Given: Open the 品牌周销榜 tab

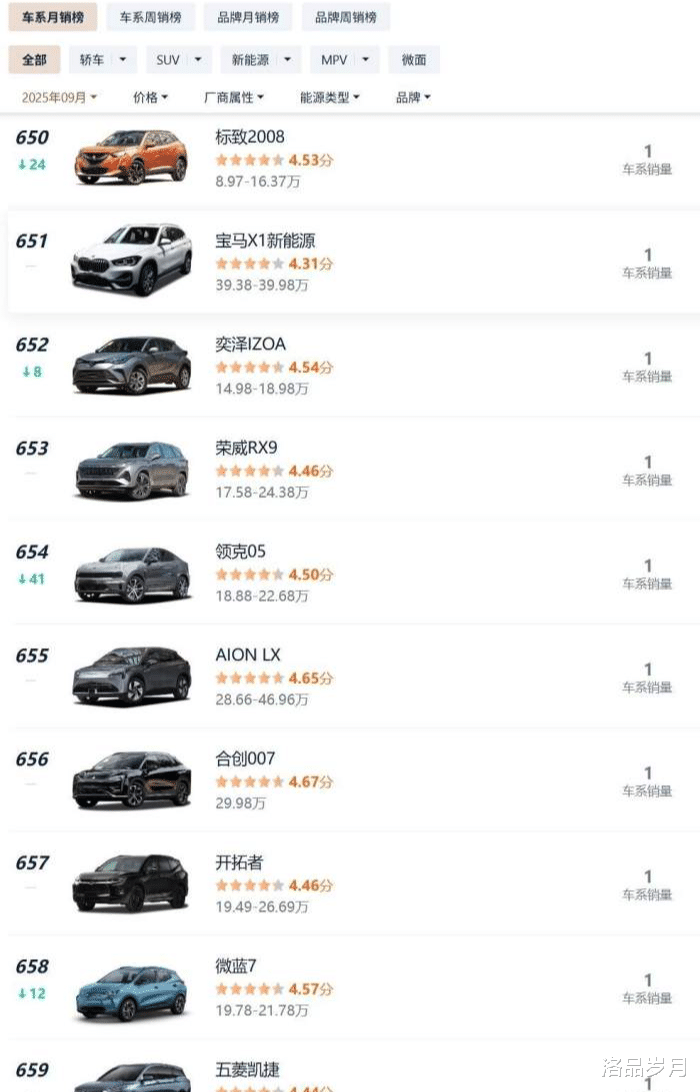Looking at the screenshot, I should 345,17.
